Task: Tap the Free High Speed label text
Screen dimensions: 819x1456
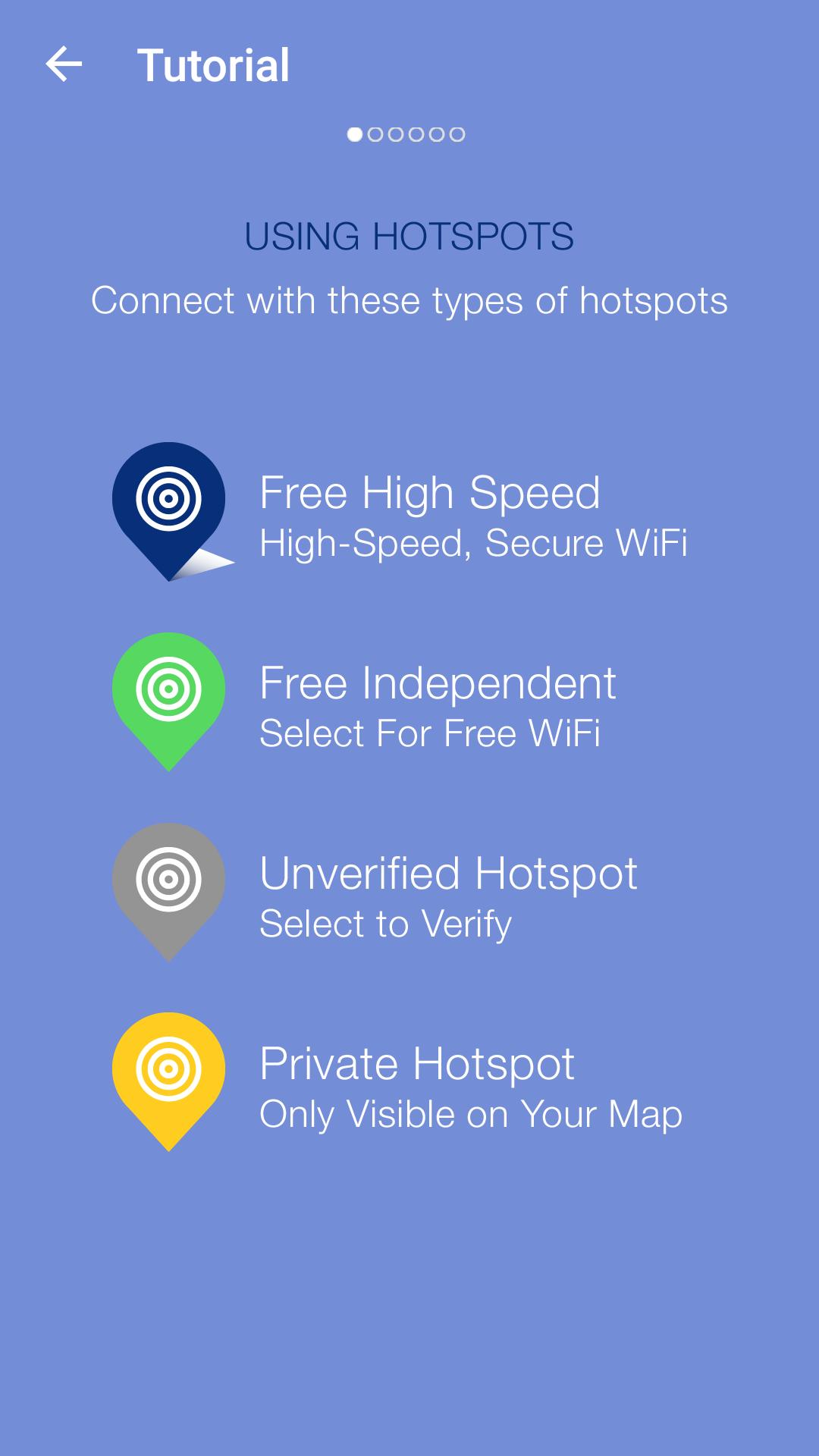Action: tap(431, 493)
